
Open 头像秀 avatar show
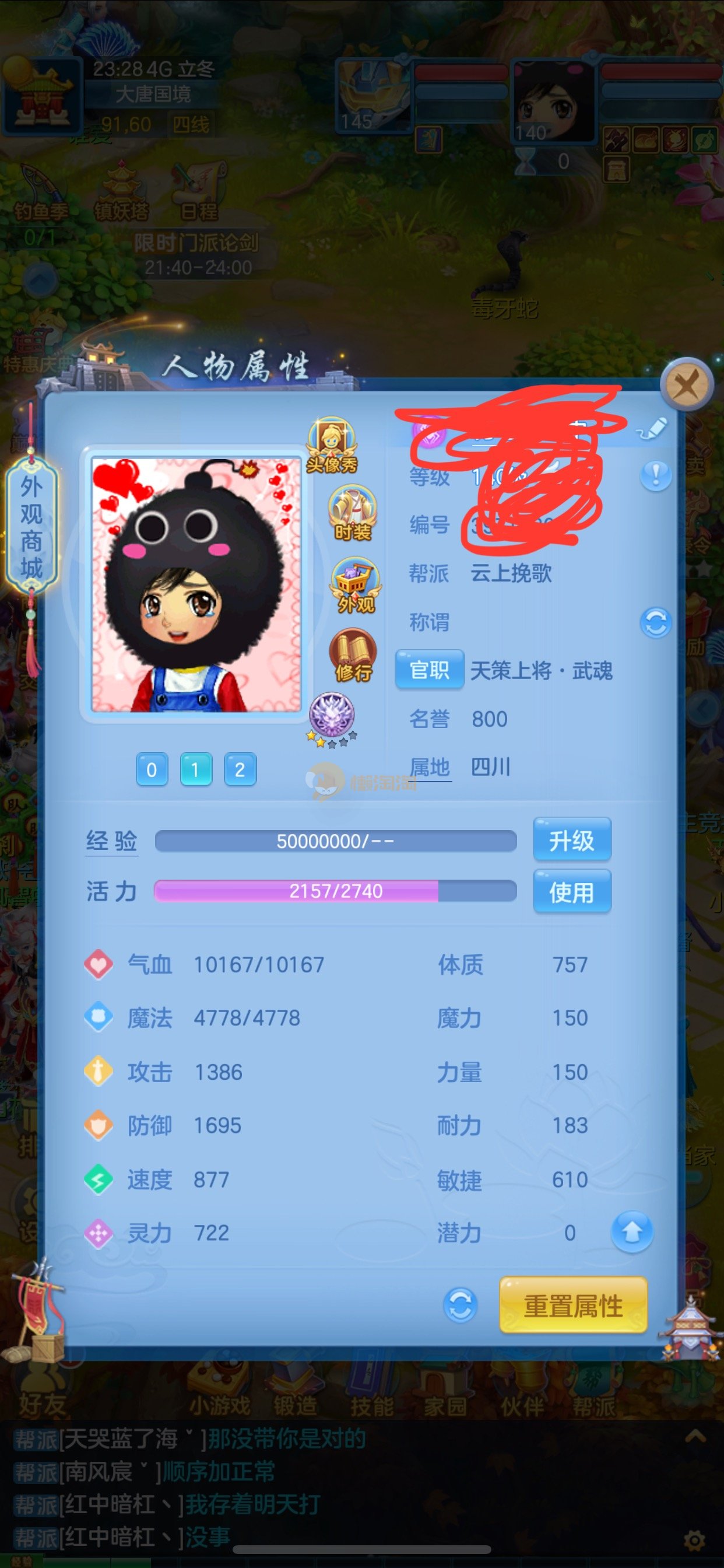[x=332, y=446]
